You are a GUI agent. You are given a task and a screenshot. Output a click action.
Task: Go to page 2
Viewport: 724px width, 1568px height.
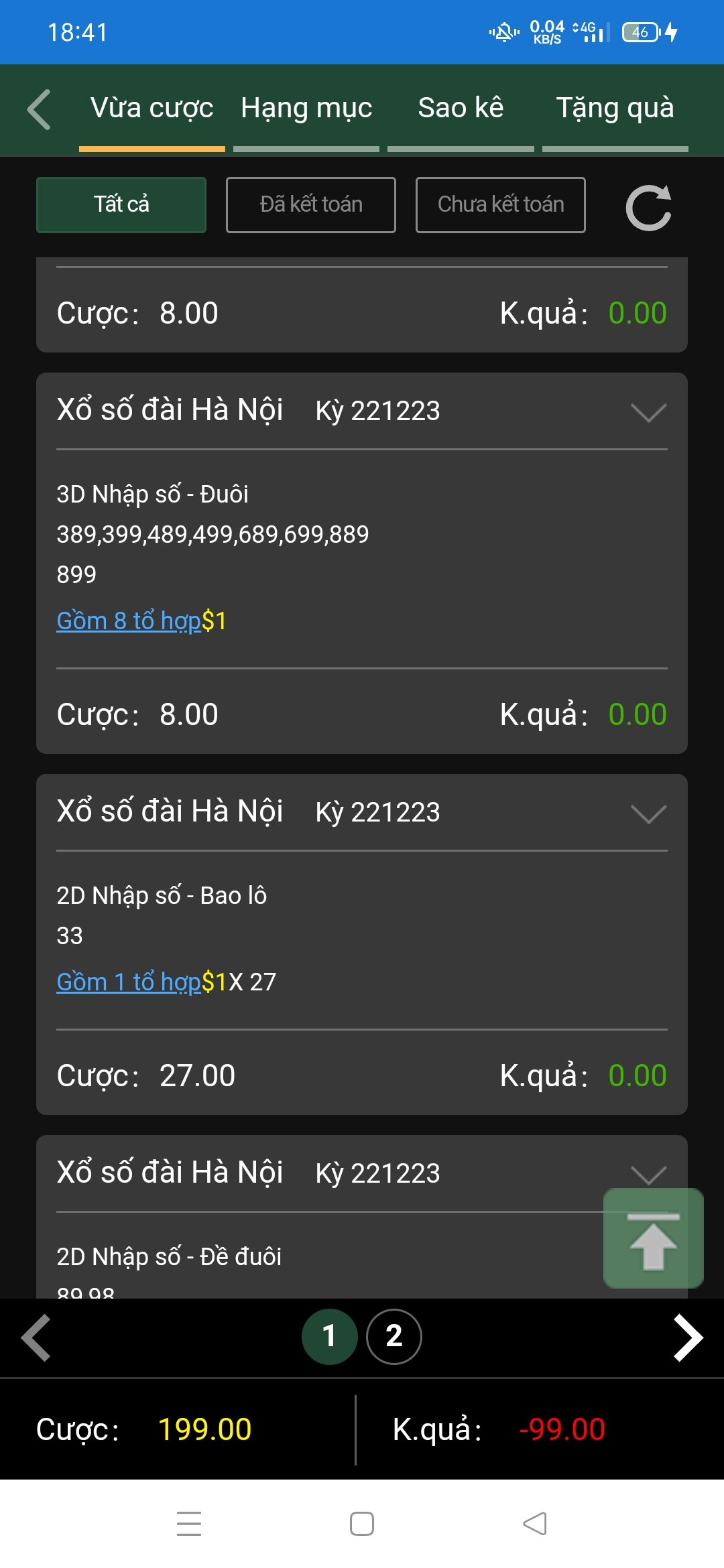[x=394, y=1337]
